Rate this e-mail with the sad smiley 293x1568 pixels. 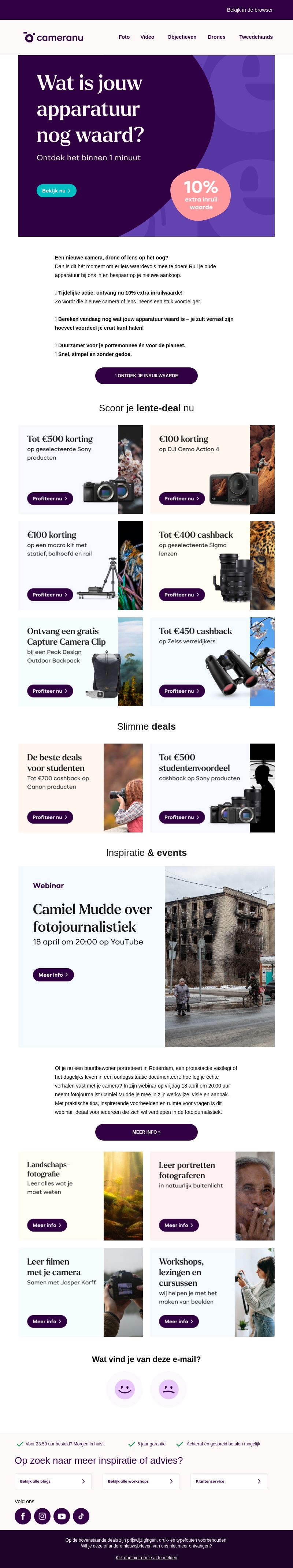pyautogui.click(x=168, y=1389)
